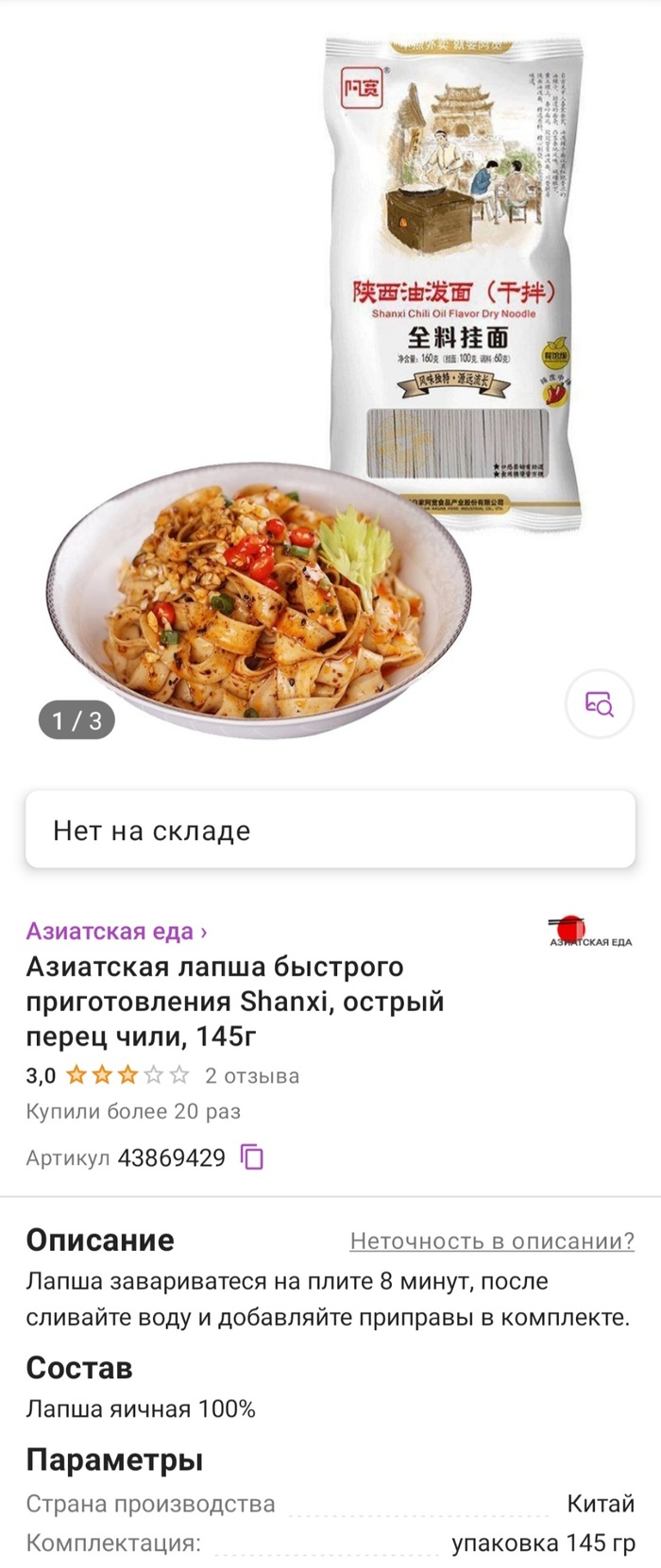Tap the Азиатская еда brand logo

point(590,932)
